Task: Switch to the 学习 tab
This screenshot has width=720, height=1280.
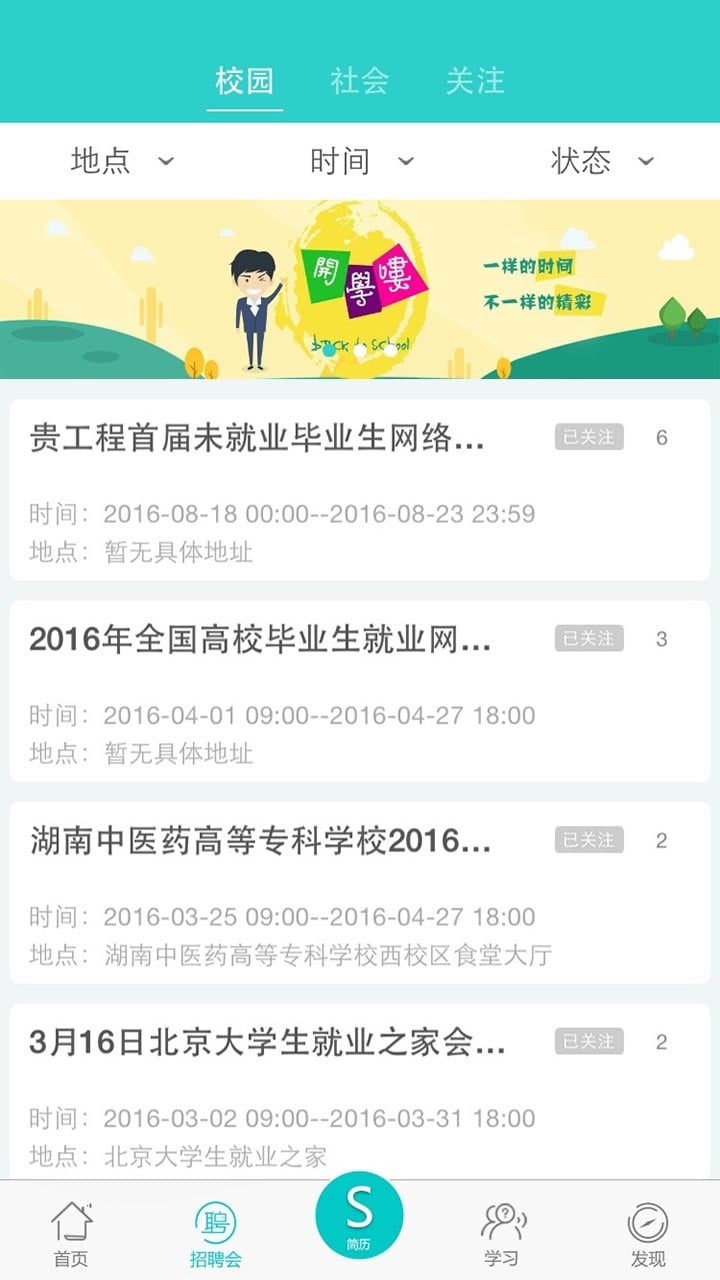Action: [503, 1232]
